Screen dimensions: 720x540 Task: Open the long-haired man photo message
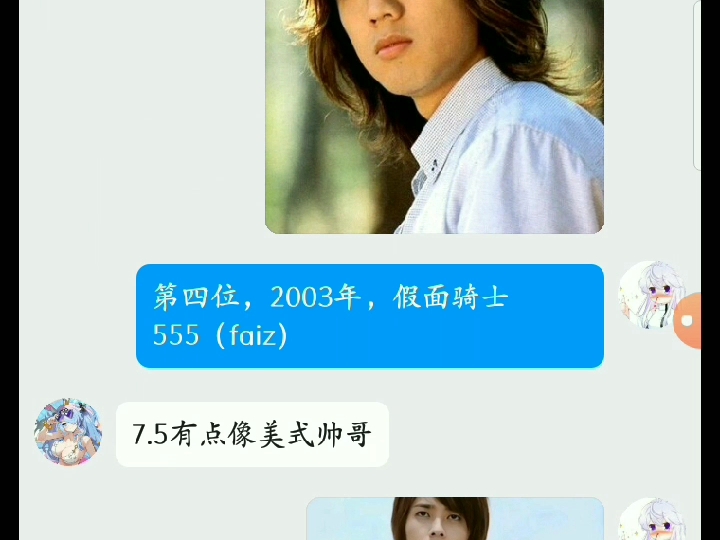pyautogui.click(x=434, y=115)
